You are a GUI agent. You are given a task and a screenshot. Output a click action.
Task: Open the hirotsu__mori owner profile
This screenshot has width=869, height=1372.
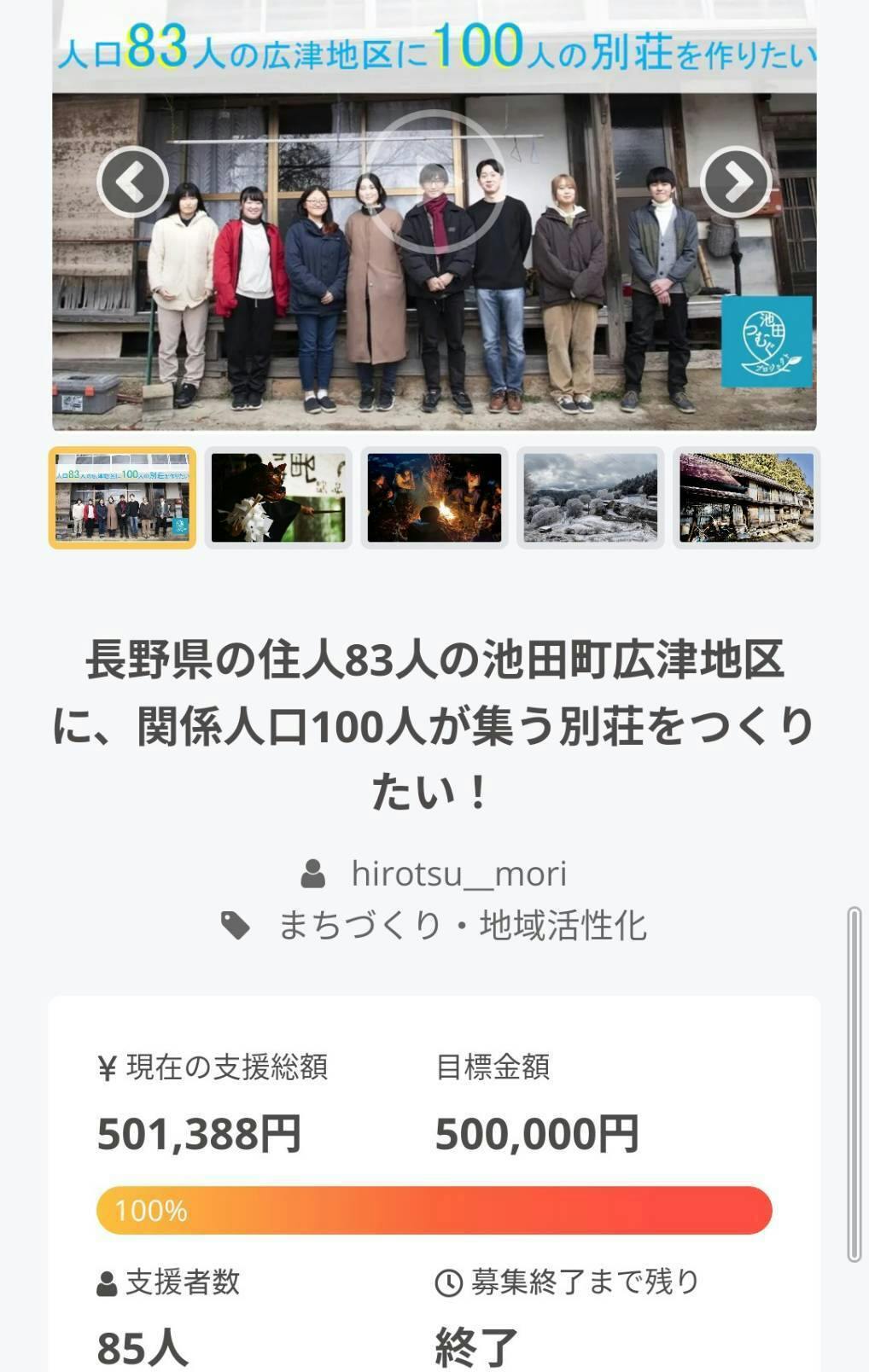pos(458,874)
